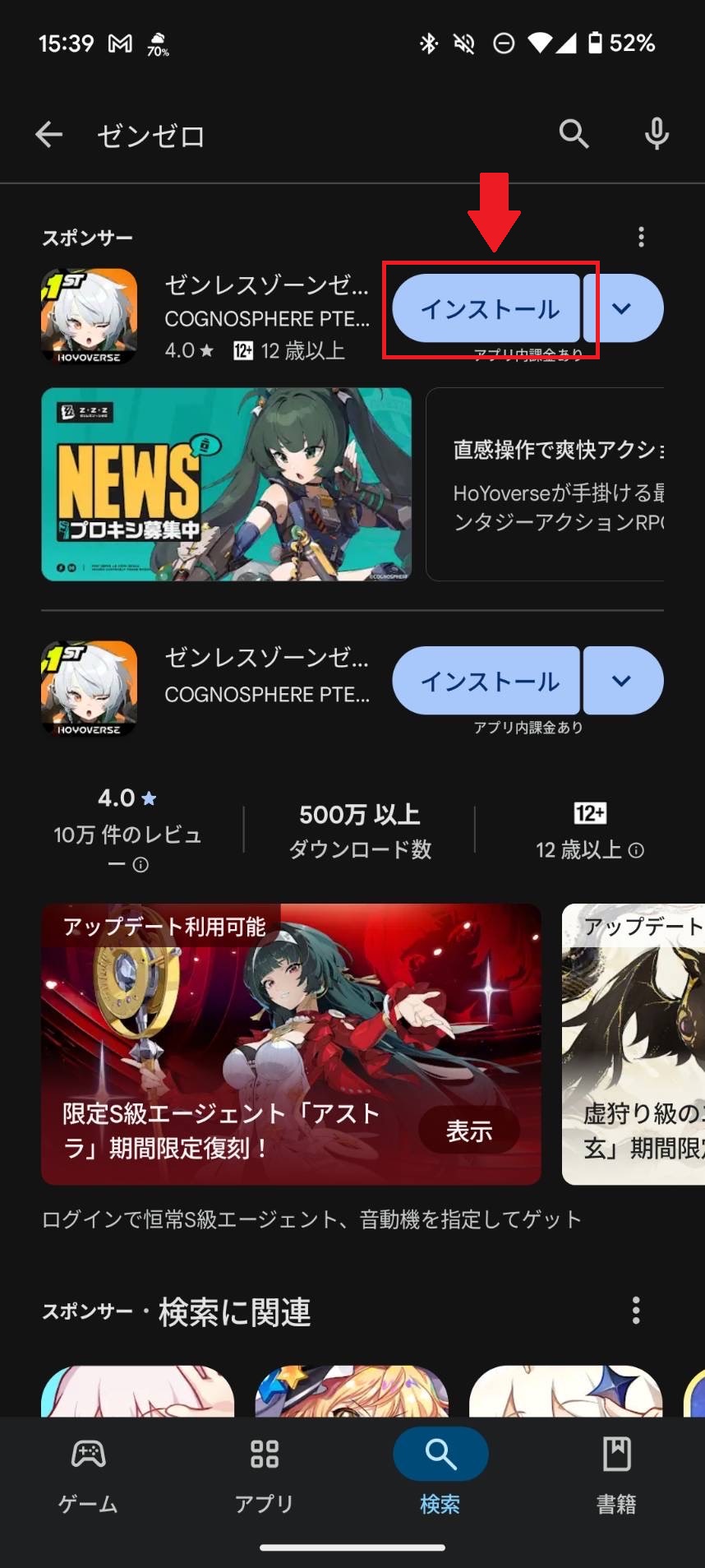Go back from search results
The image size is (705, 1568).
pos(48,134)
